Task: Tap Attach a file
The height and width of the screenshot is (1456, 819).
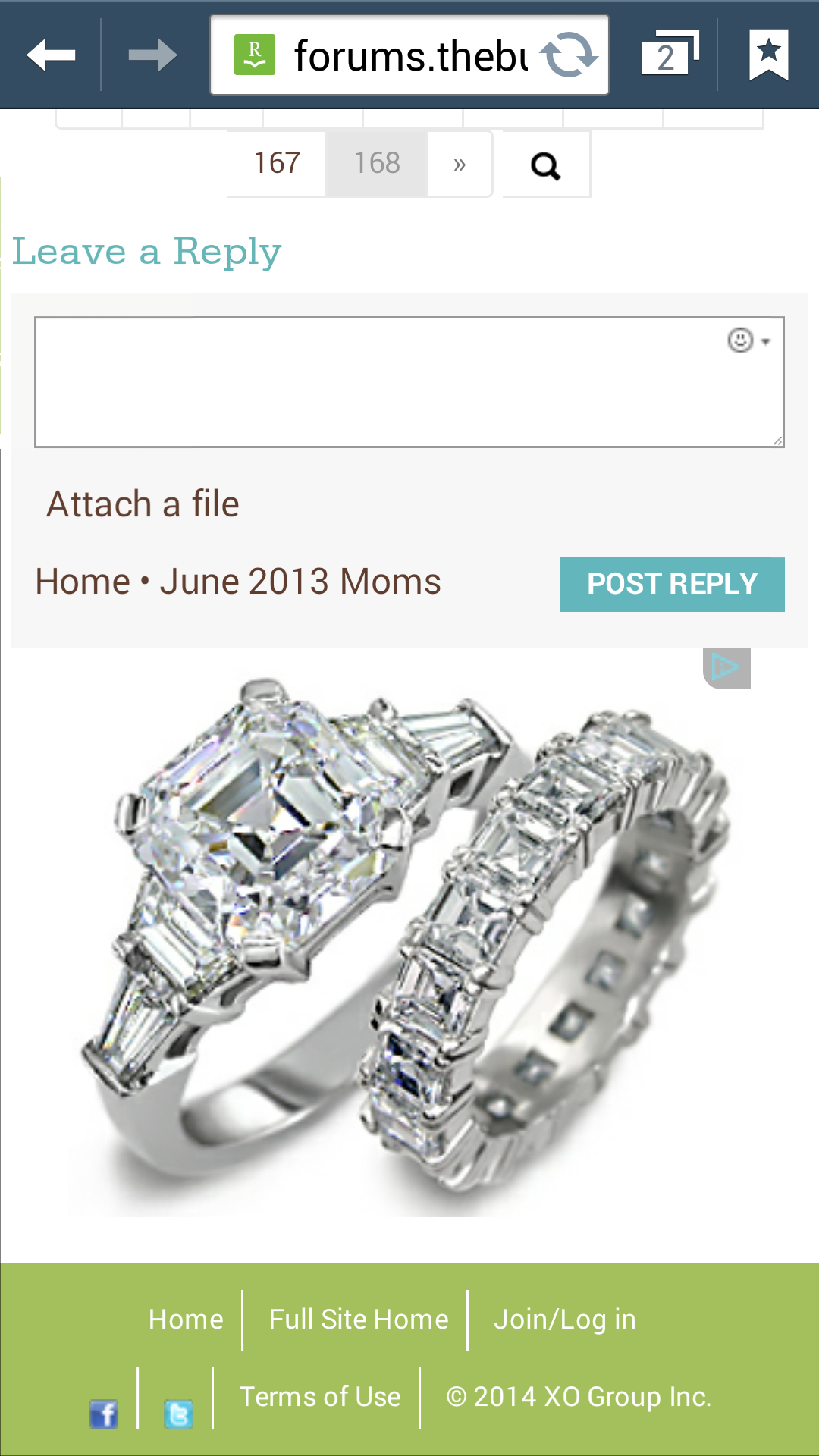Action: point(143,504)
